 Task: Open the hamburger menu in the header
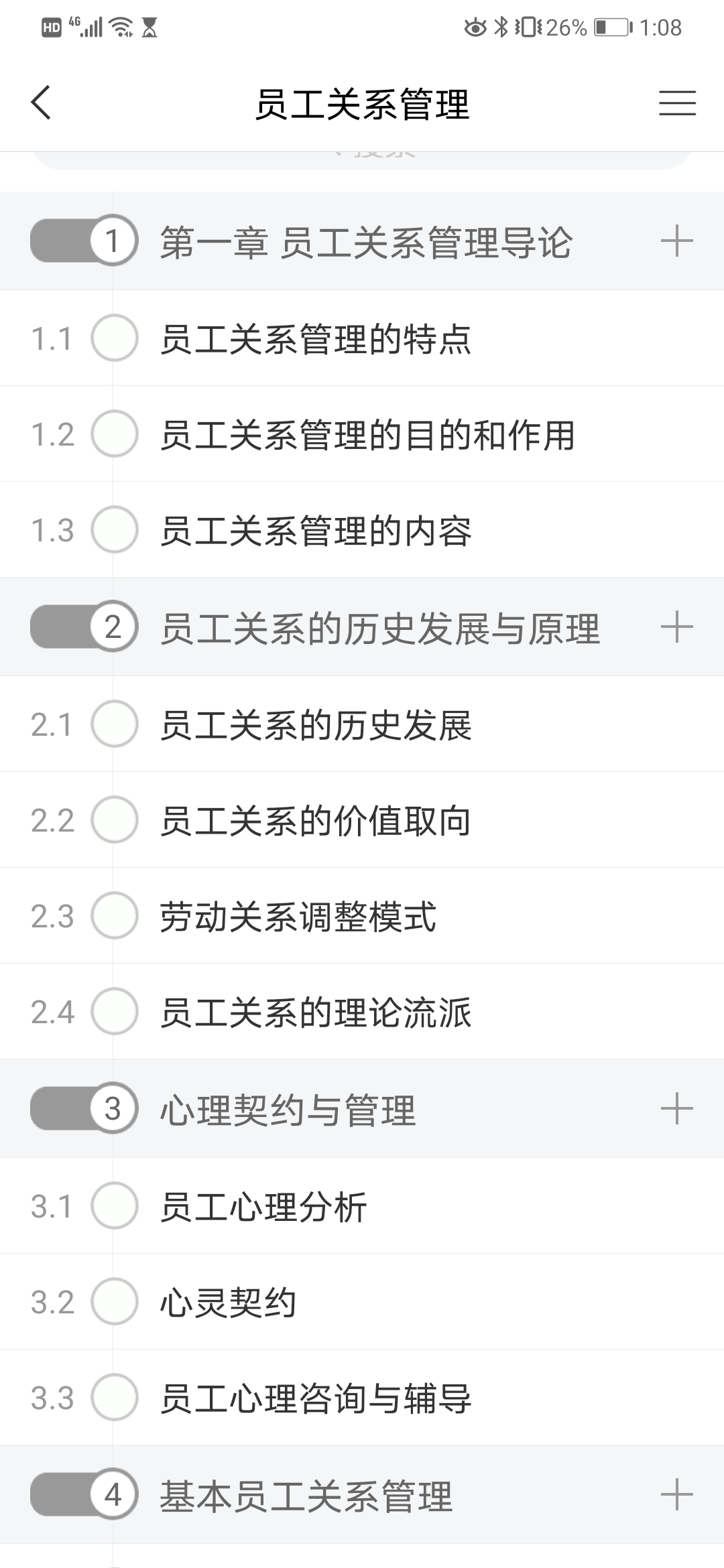(x=677, y=103)
